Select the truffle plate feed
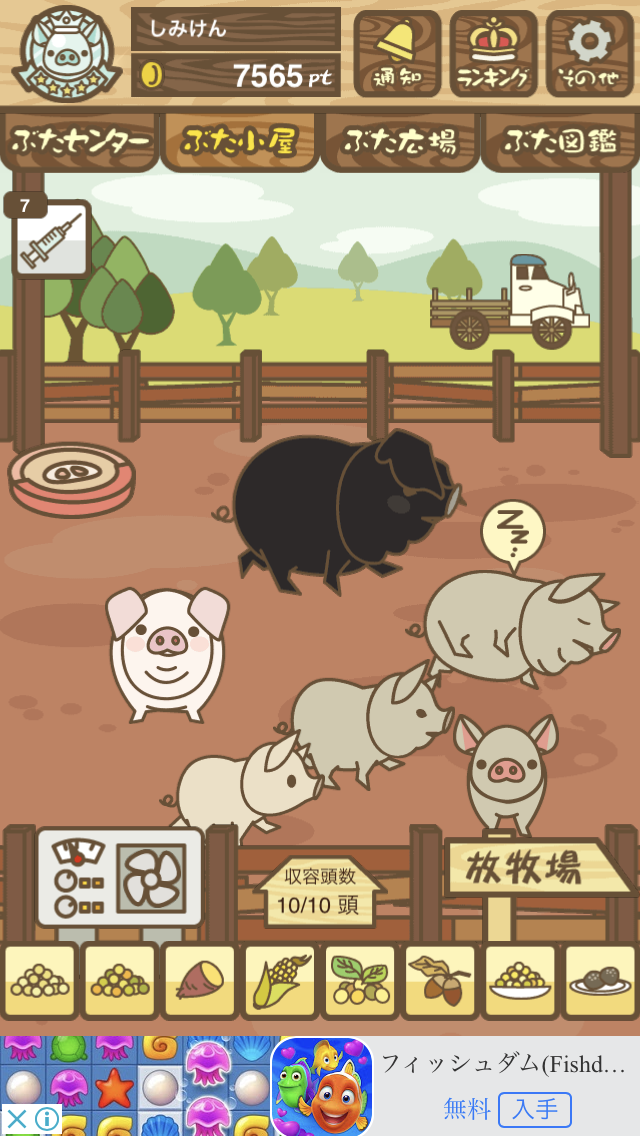Image resolution: width=640 pixels, height=1136 pixels. (x=600, y=981)
